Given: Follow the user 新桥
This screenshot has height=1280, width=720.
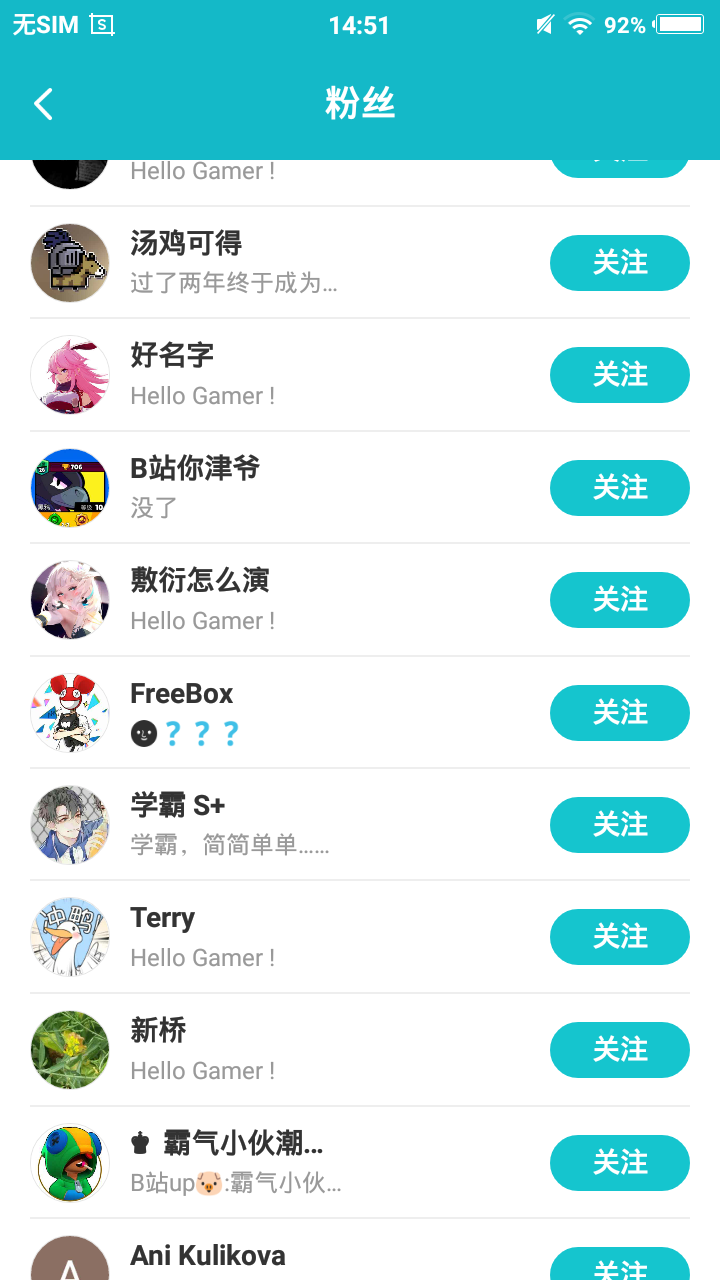Looking at the screenshot, I should [x=619, y=1050].
